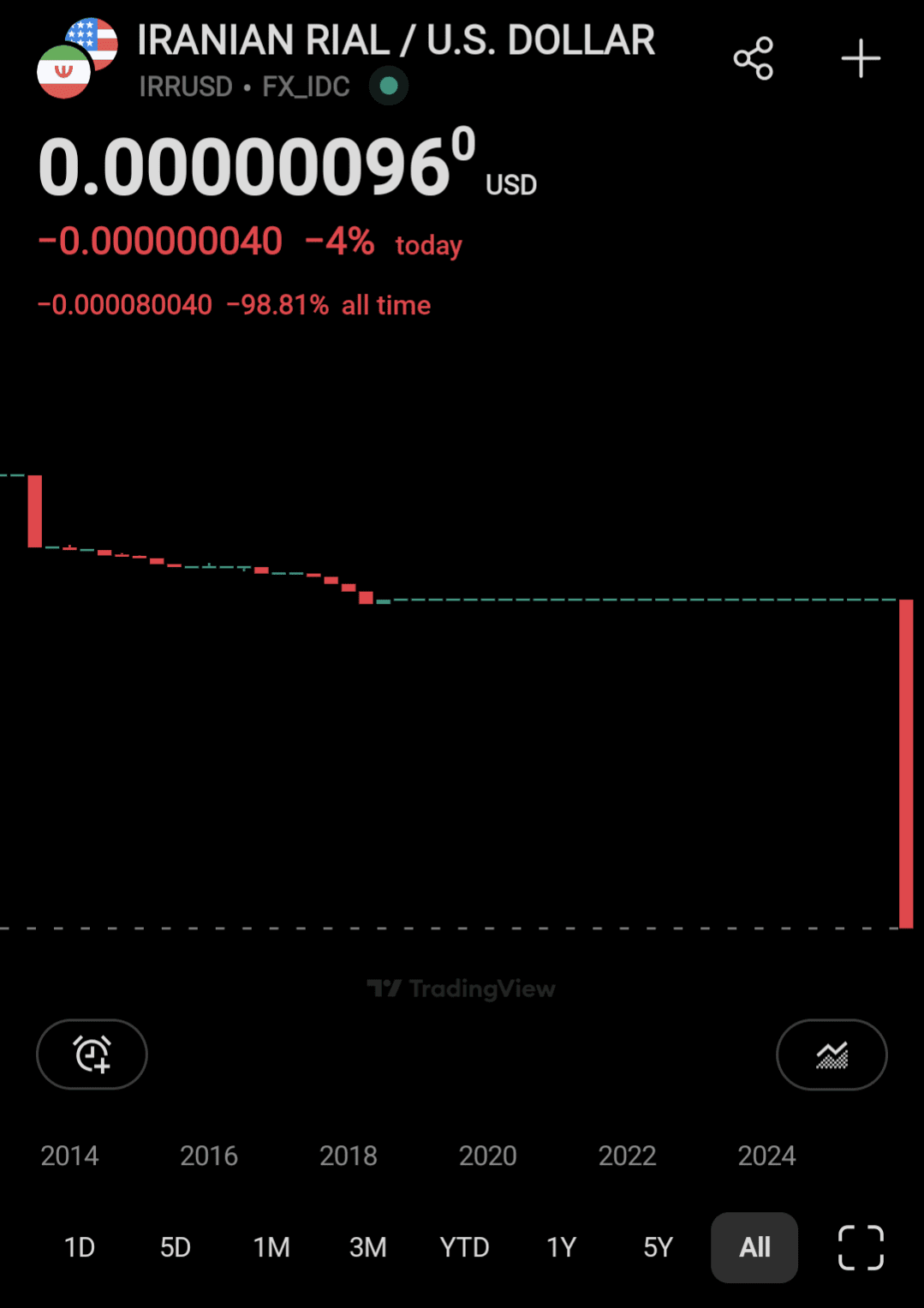This screenshot has height=1308, width=924.
Task: Select the 5D time range
Action: tap(176, 1247)
